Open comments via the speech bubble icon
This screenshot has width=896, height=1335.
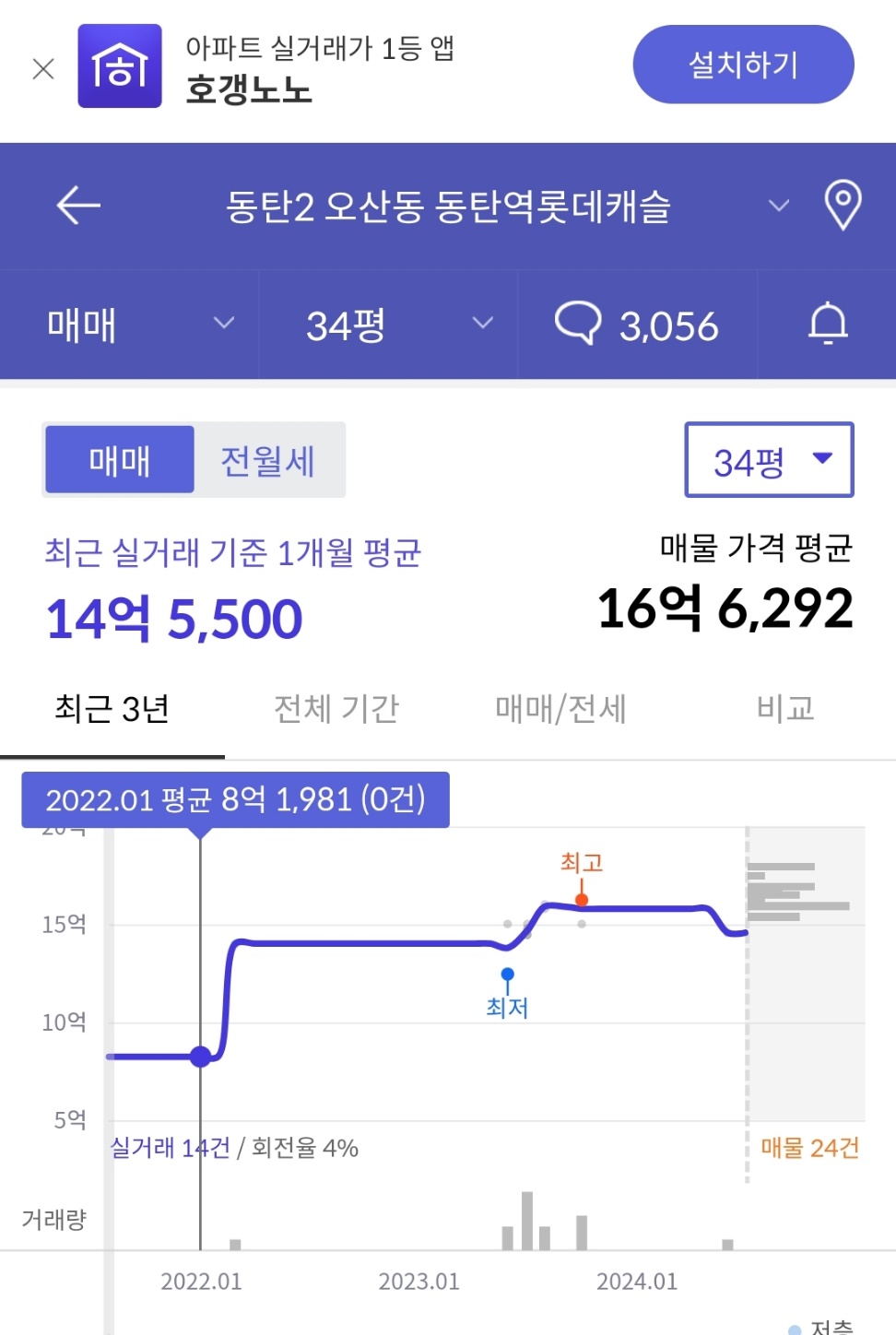(x=583, y=324)
